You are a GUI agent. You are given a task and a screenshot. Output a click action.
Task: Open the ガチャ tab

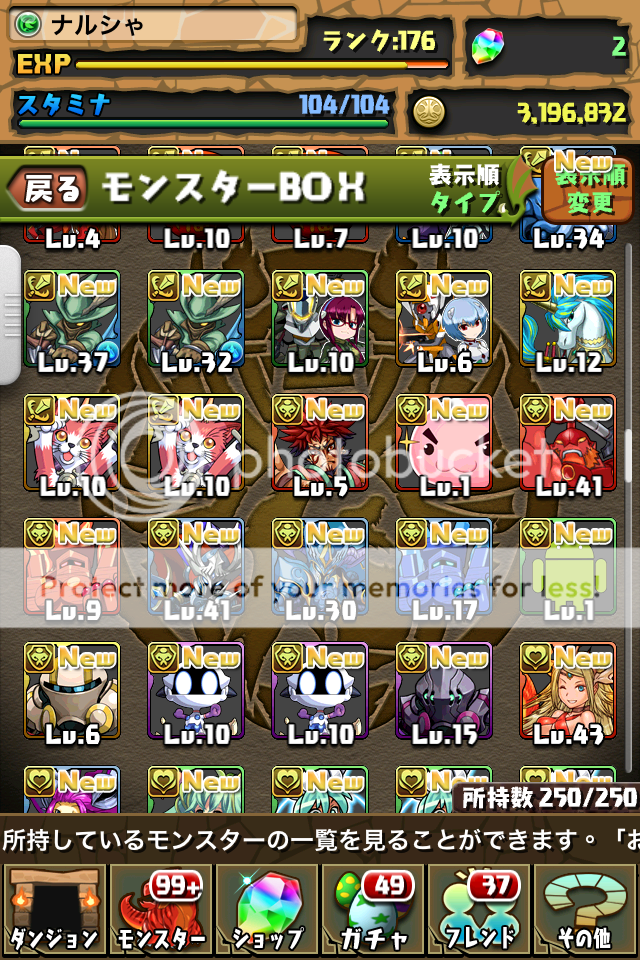(x=373, y=909)
